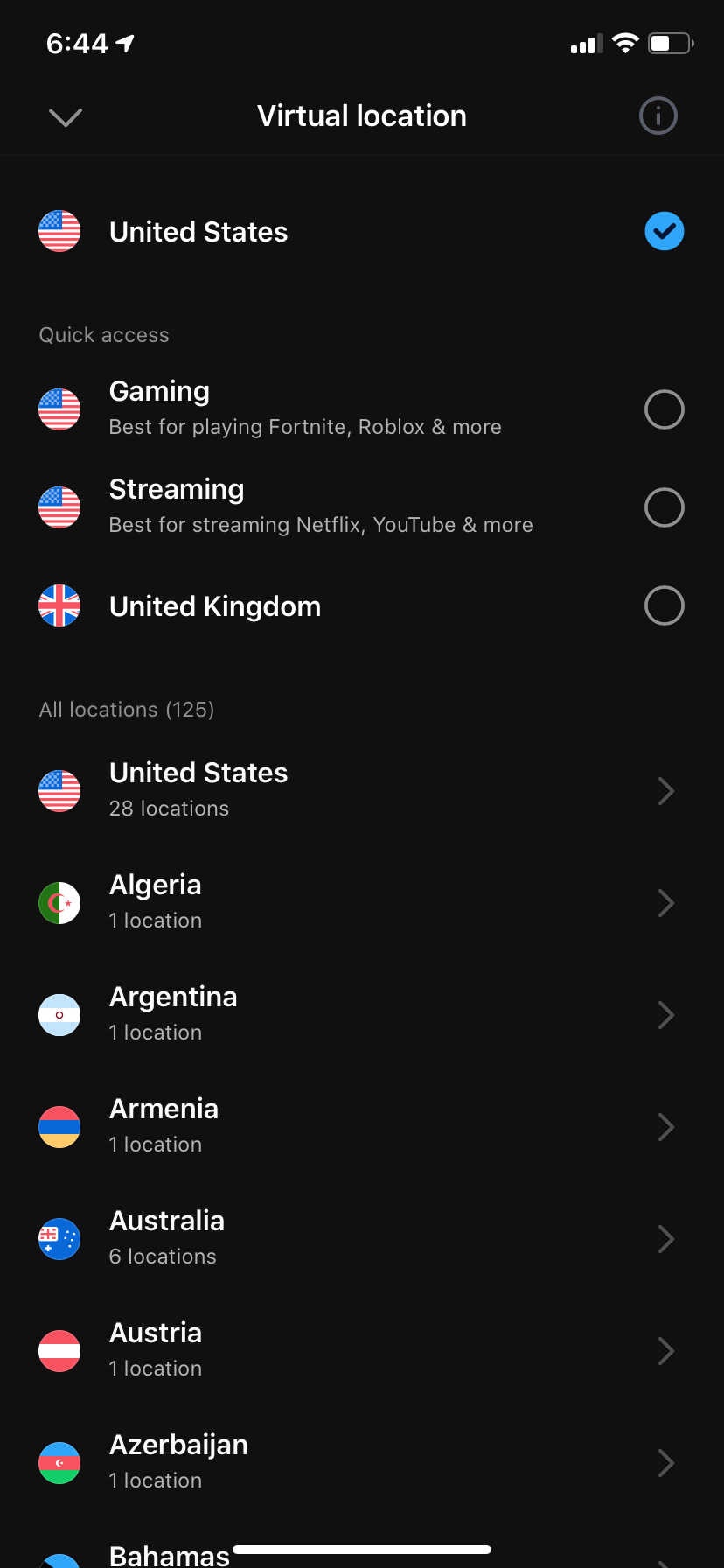
Task: Open the Armenia location entry
Action: coord(362,1126)
